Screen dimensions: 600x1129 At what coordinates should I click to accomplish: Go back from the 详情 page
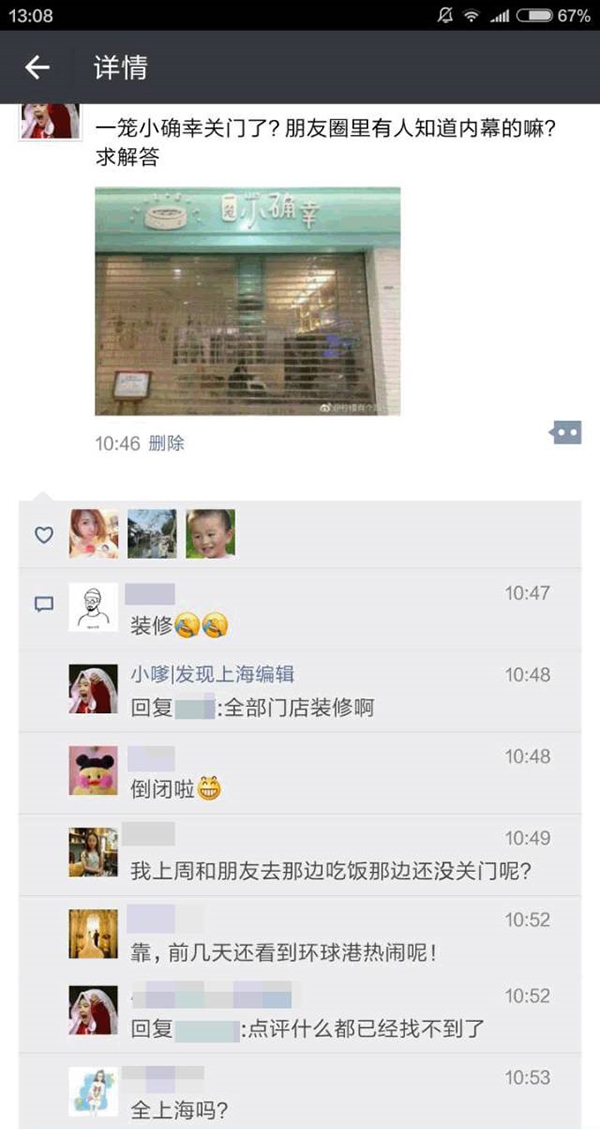pyautogui.click(x=37, y=67)
